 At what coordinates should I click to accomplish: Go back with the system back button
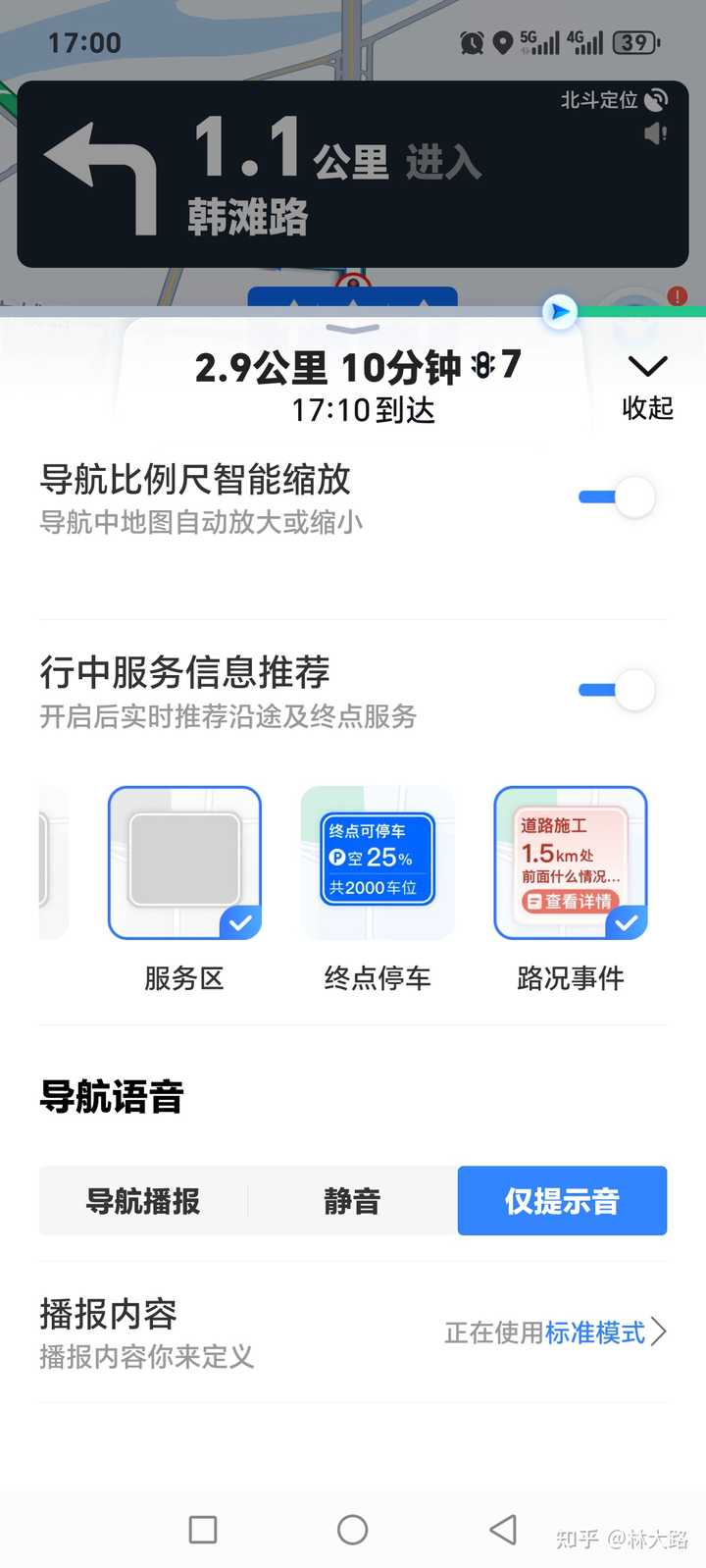(503, 1529)
